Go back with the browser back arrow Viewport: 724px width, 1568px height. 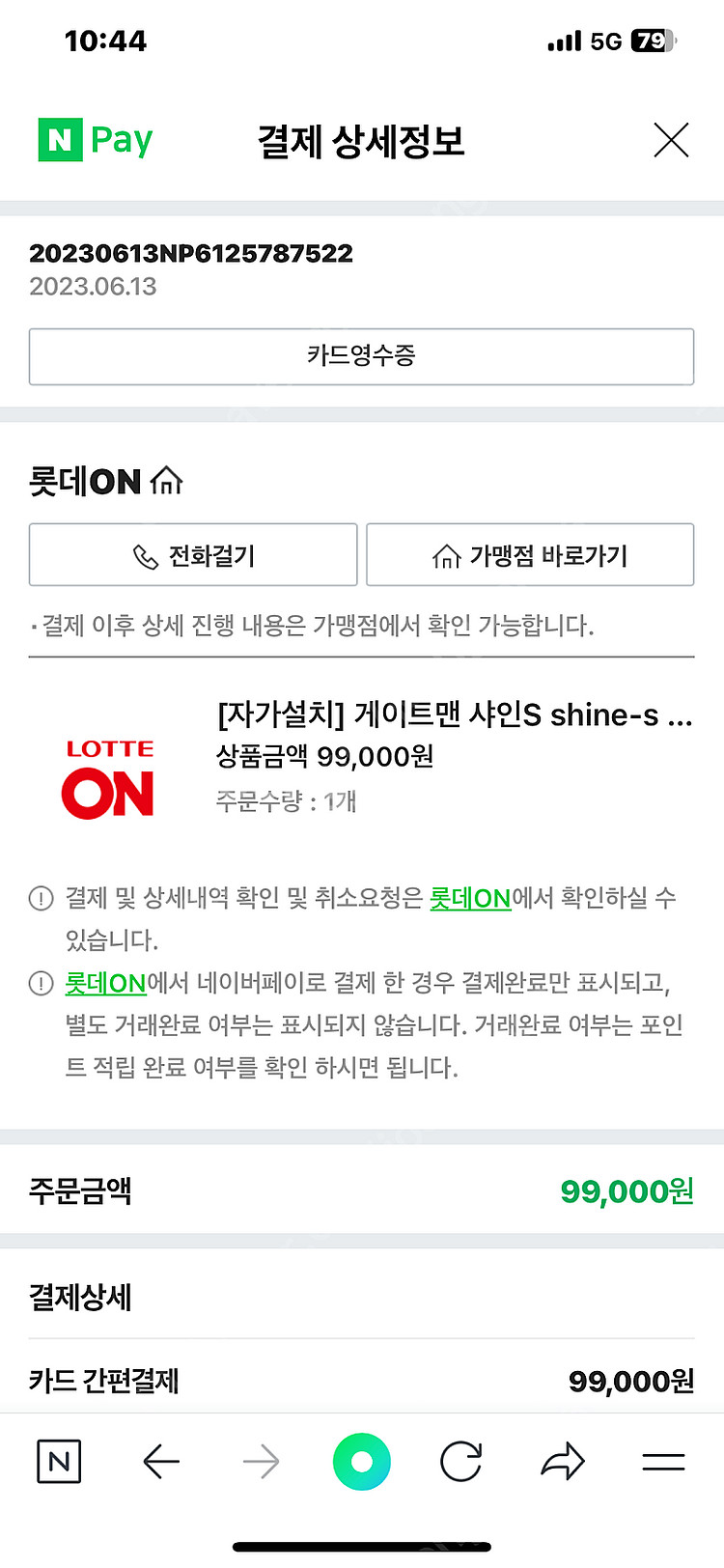click(161, 1462)
